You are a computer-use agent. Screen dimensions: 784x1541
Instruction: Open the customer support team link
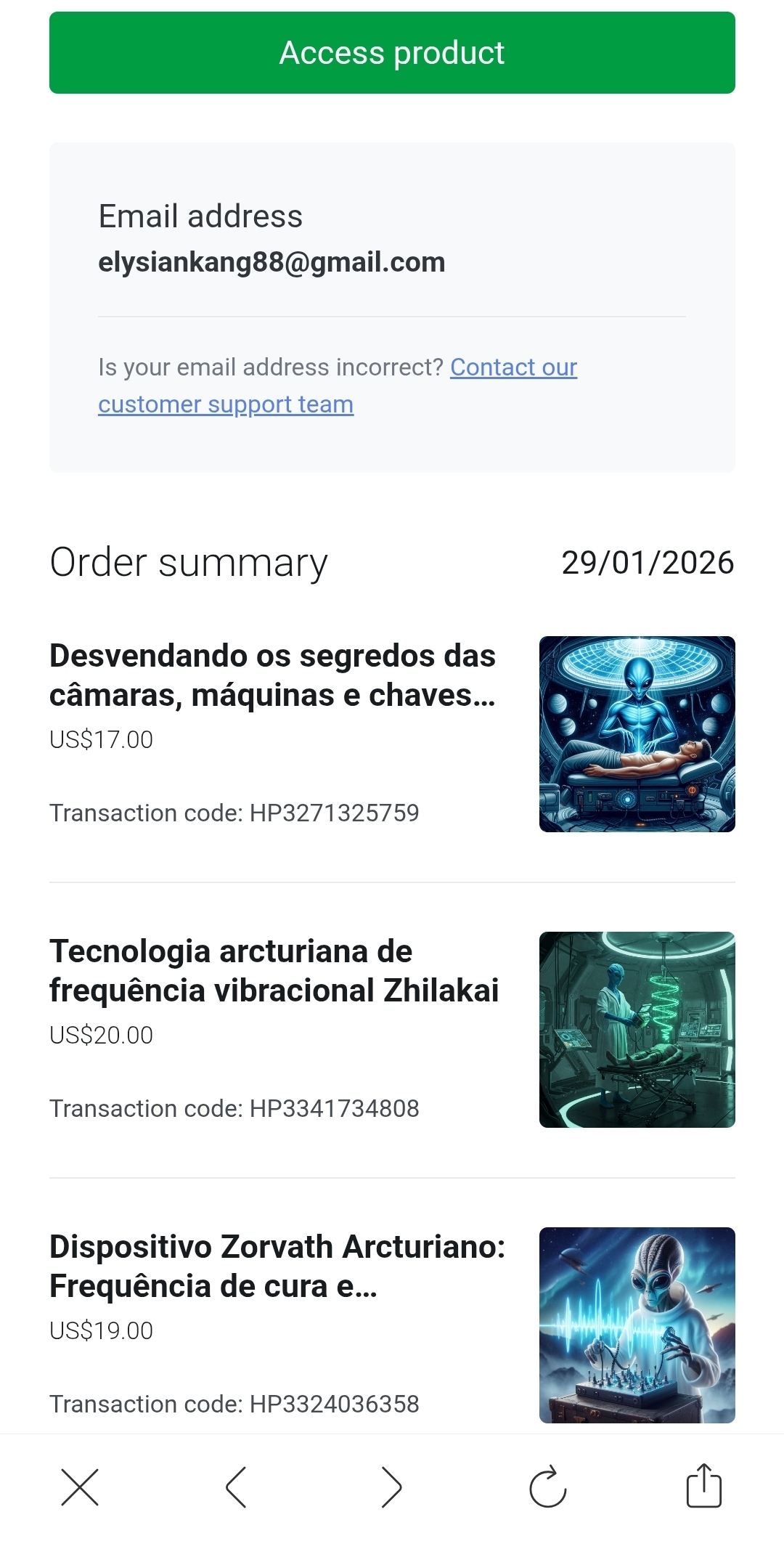point(226,404)
